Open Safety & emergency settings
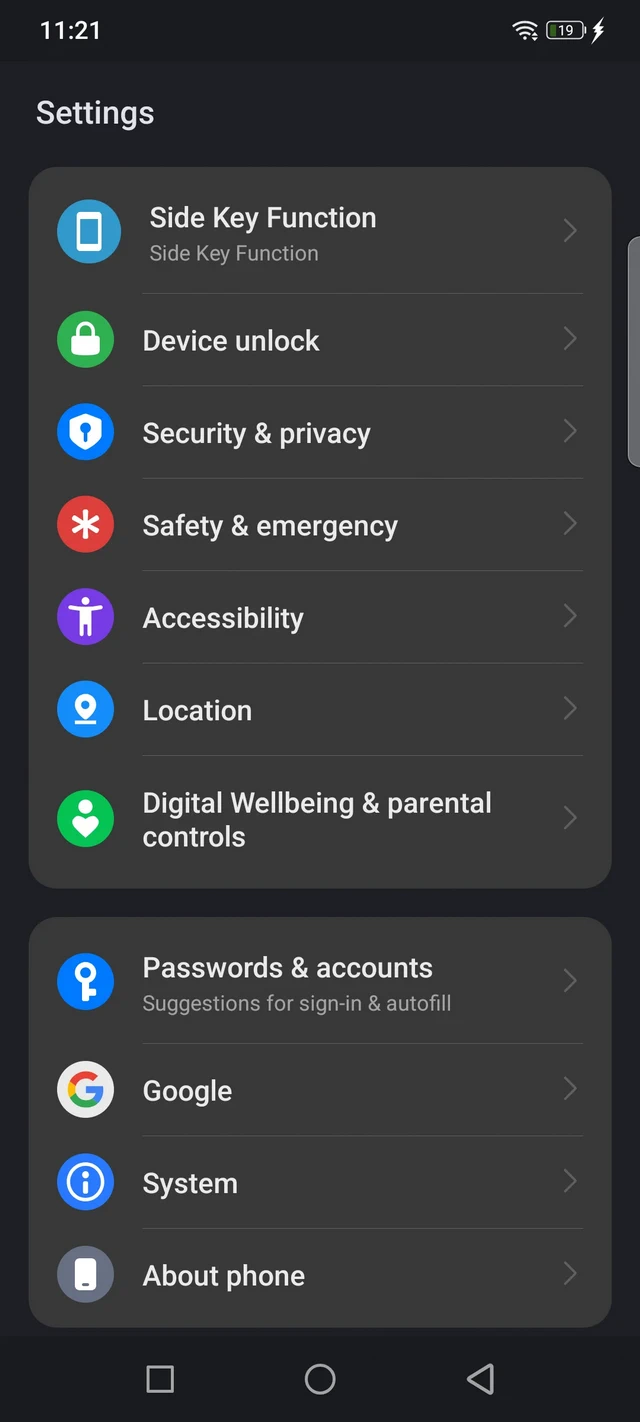This screenshot has width=640, height=1422. (320, 525)
